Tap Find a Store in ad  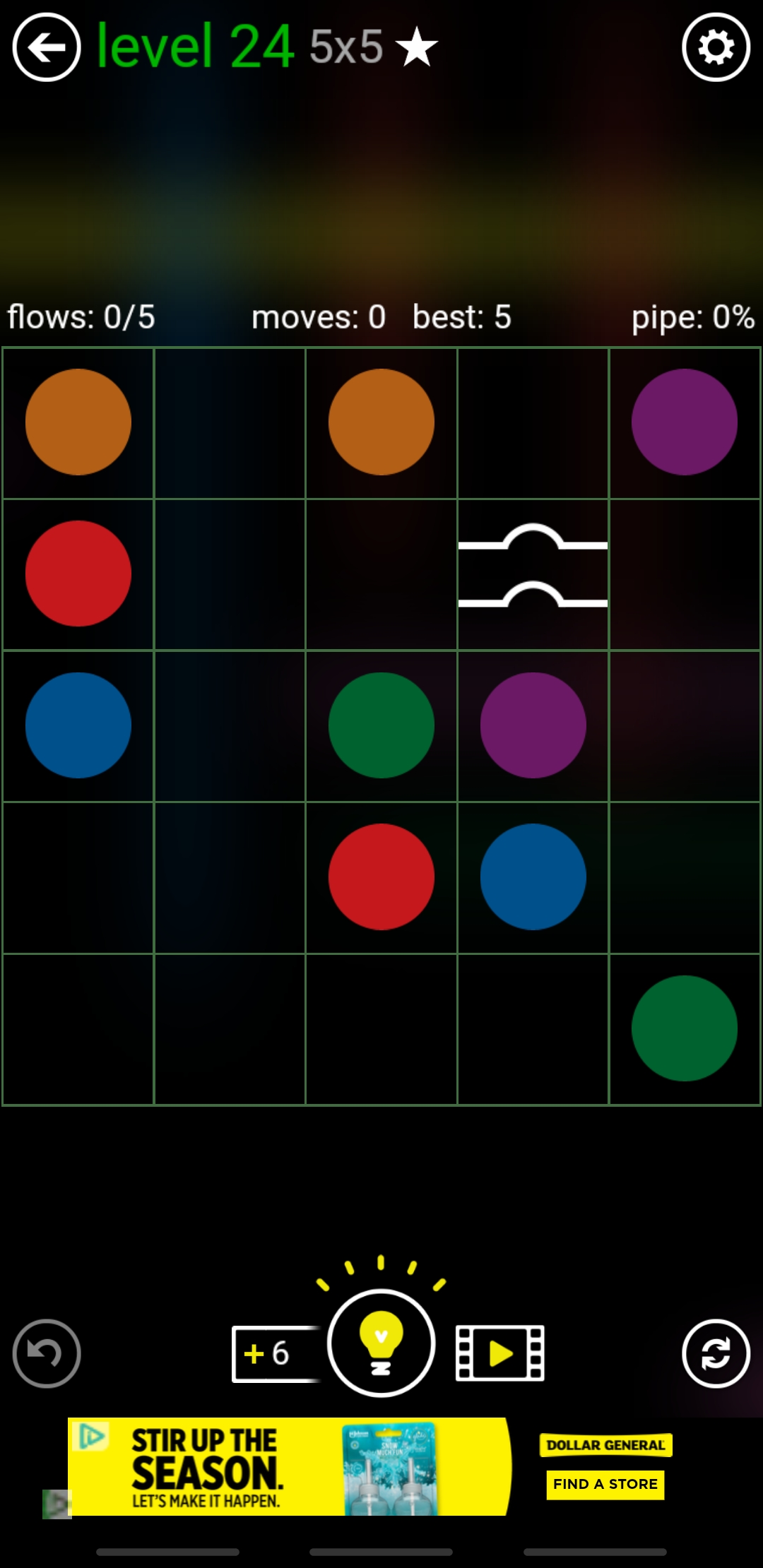605,1484
